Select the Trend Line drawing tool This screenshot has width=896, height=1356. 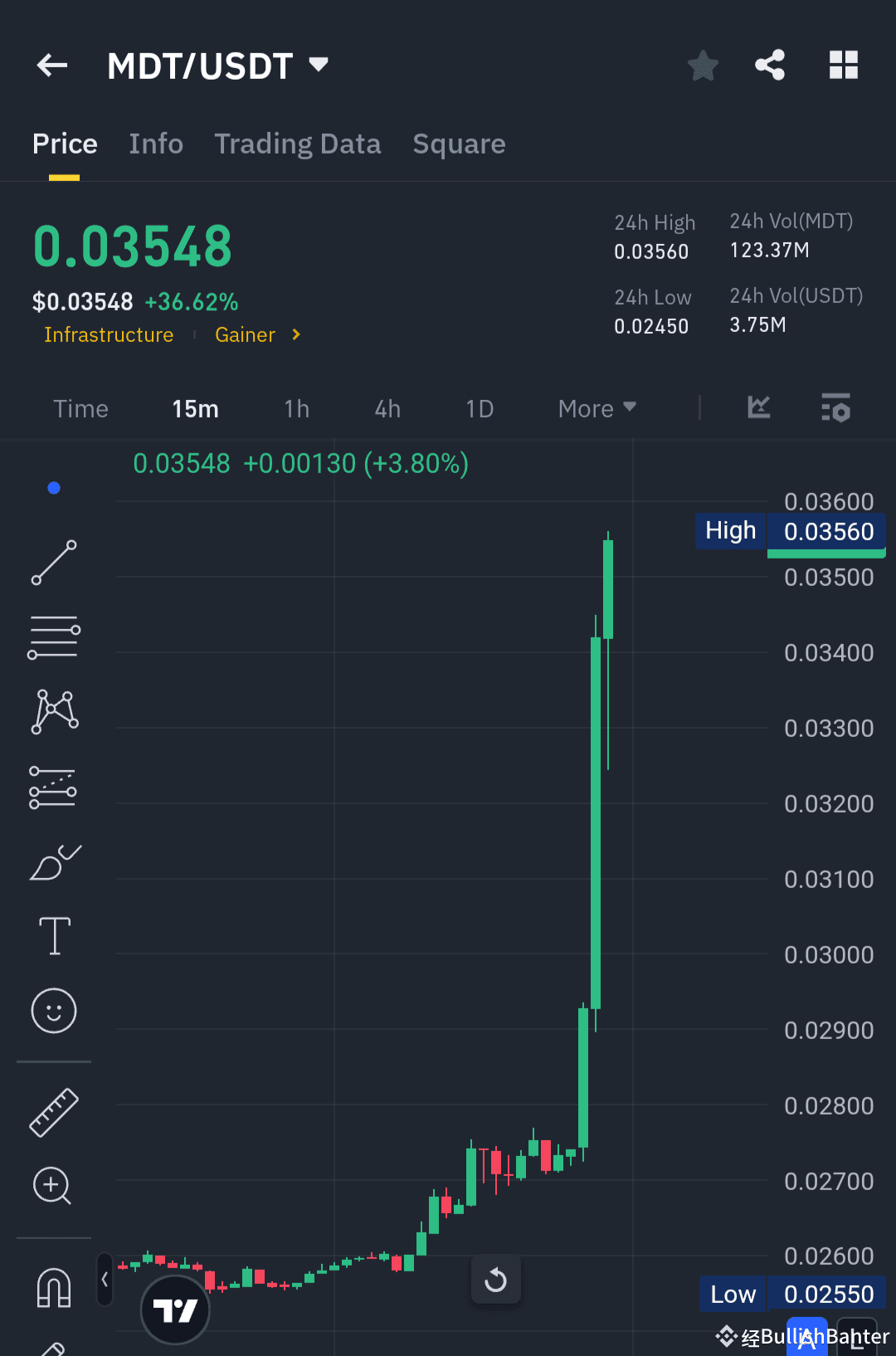[53, 563]
